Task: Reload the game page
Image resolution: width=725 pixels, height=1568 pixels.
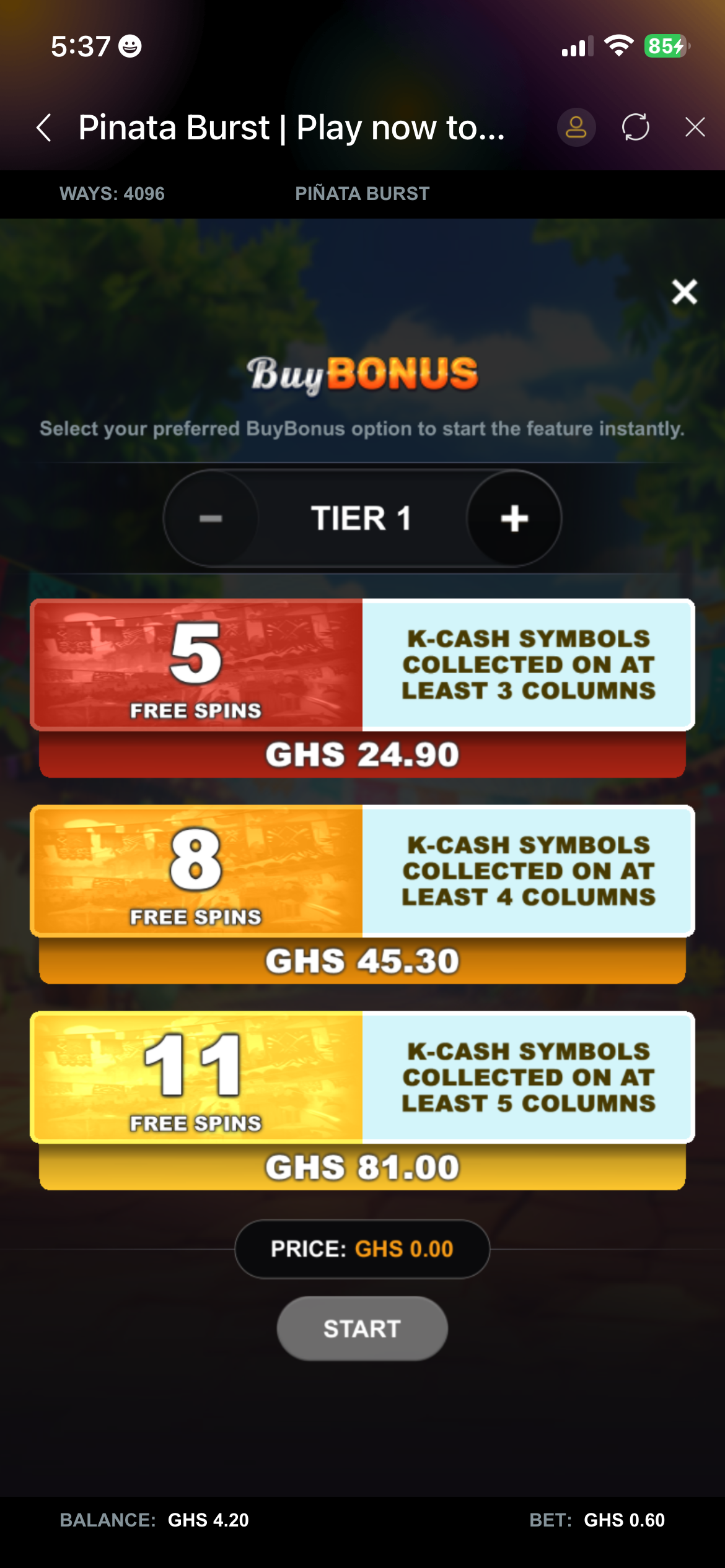Action: pos(636,128)
